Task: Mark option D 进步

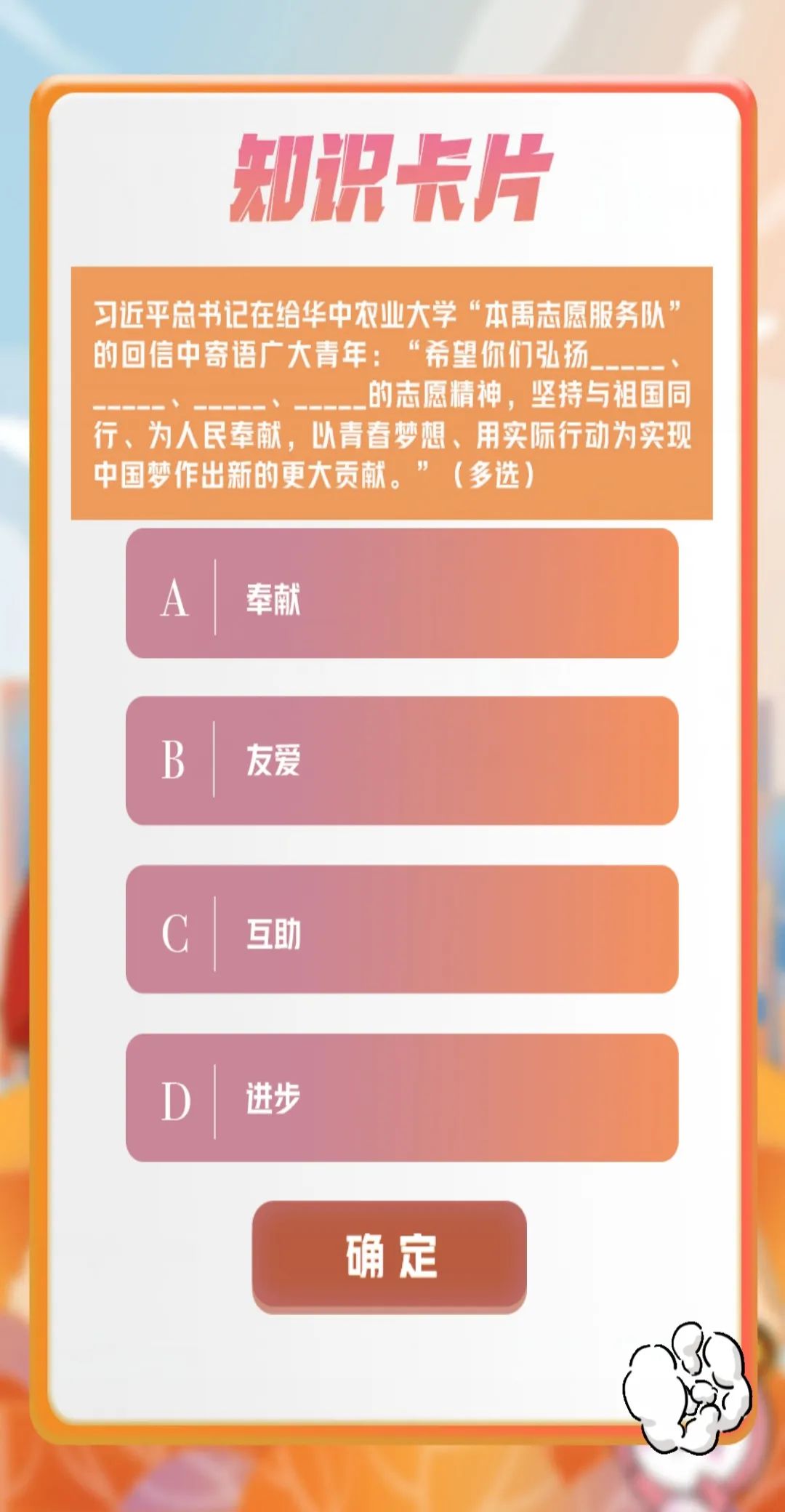Action: point(401,1098)
